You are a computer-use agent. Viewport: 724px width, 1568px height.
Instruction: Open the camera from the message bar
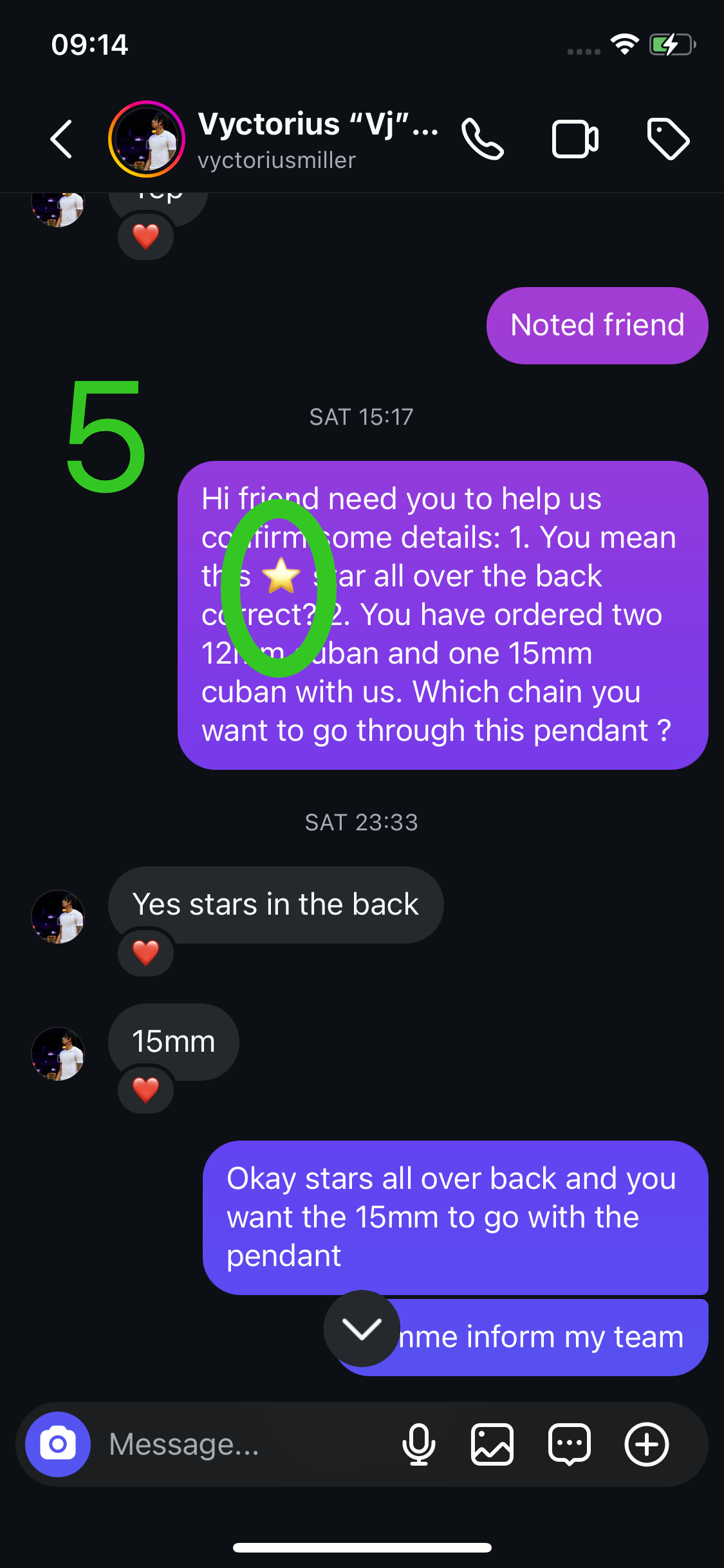pos(58,1444)
